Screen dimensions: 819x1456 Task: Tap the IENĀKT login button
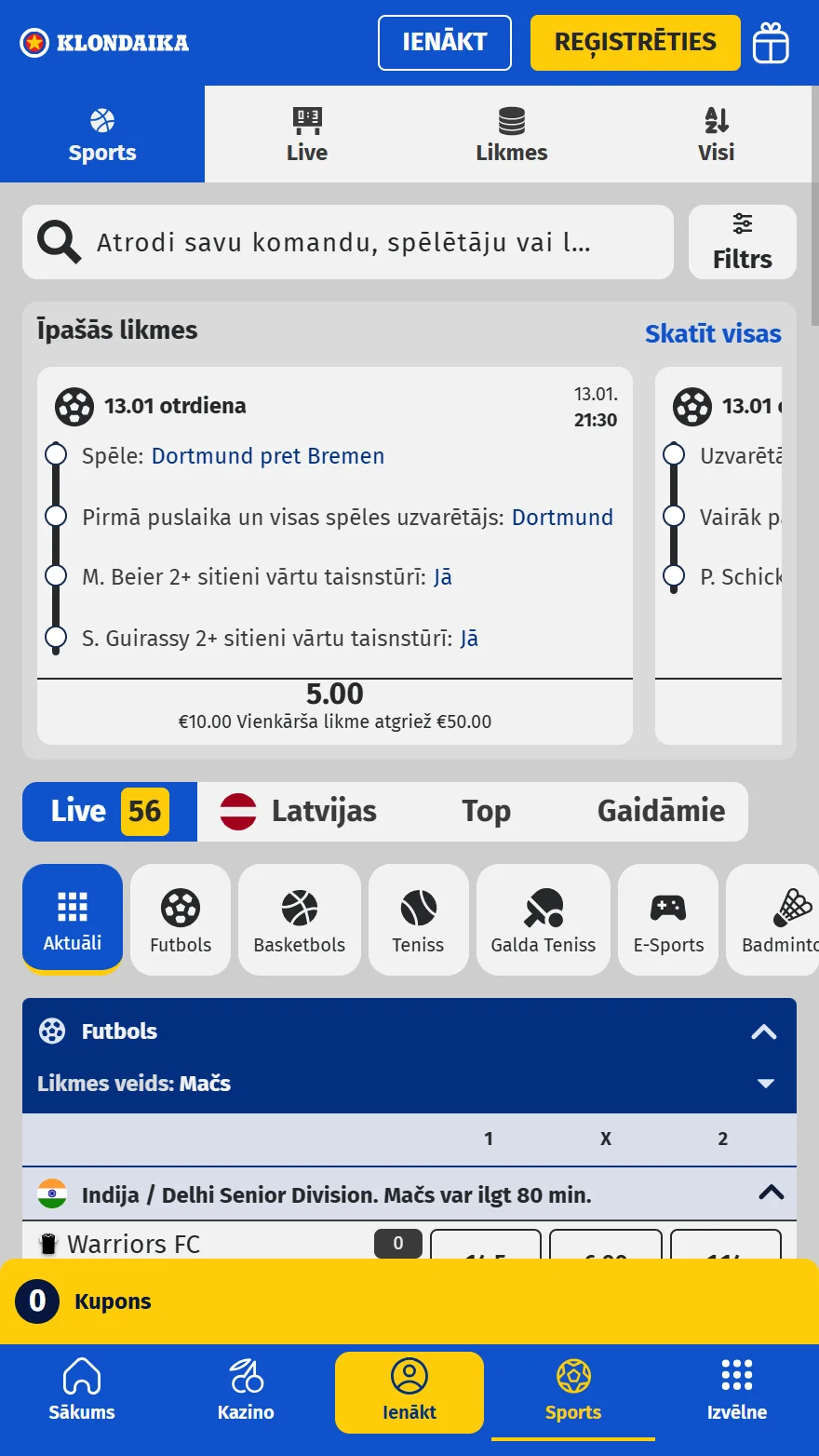(445, 43)
